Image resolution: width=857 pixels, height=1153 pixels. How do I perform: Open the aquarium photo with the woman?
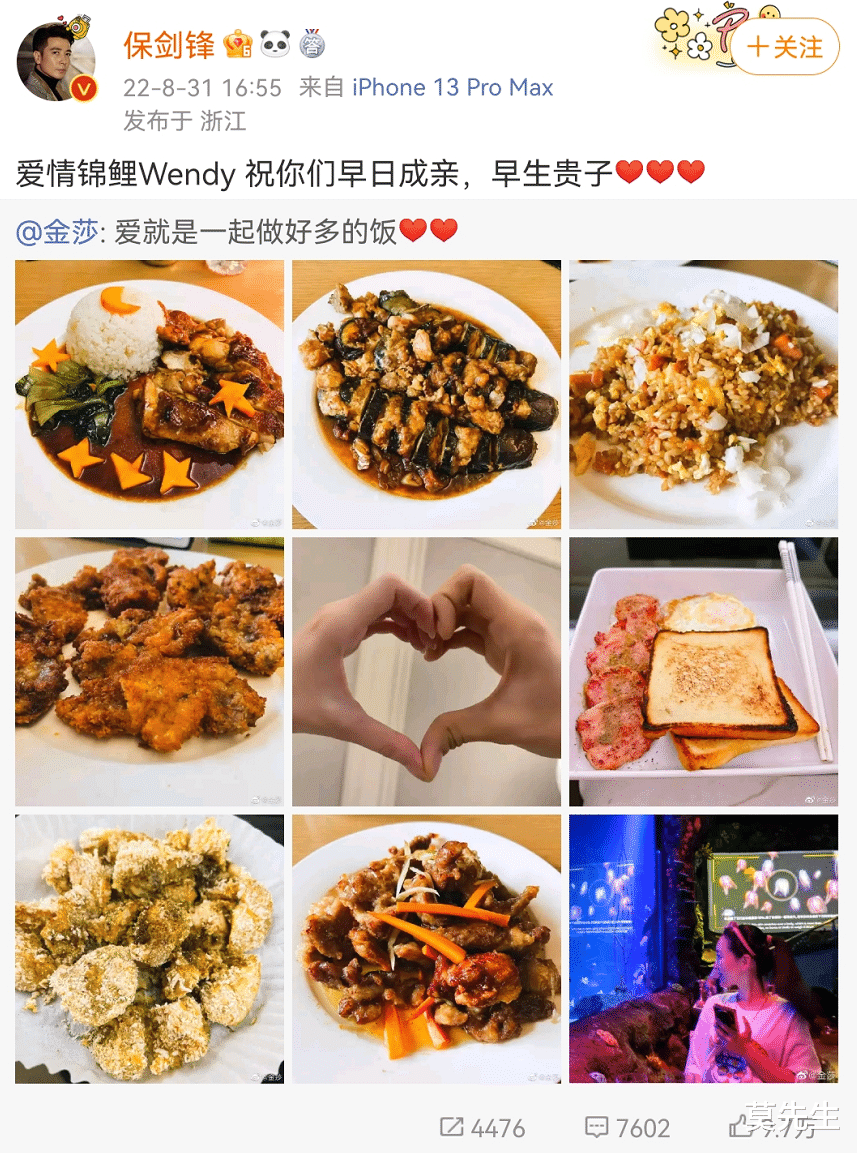tap(702, 948)
